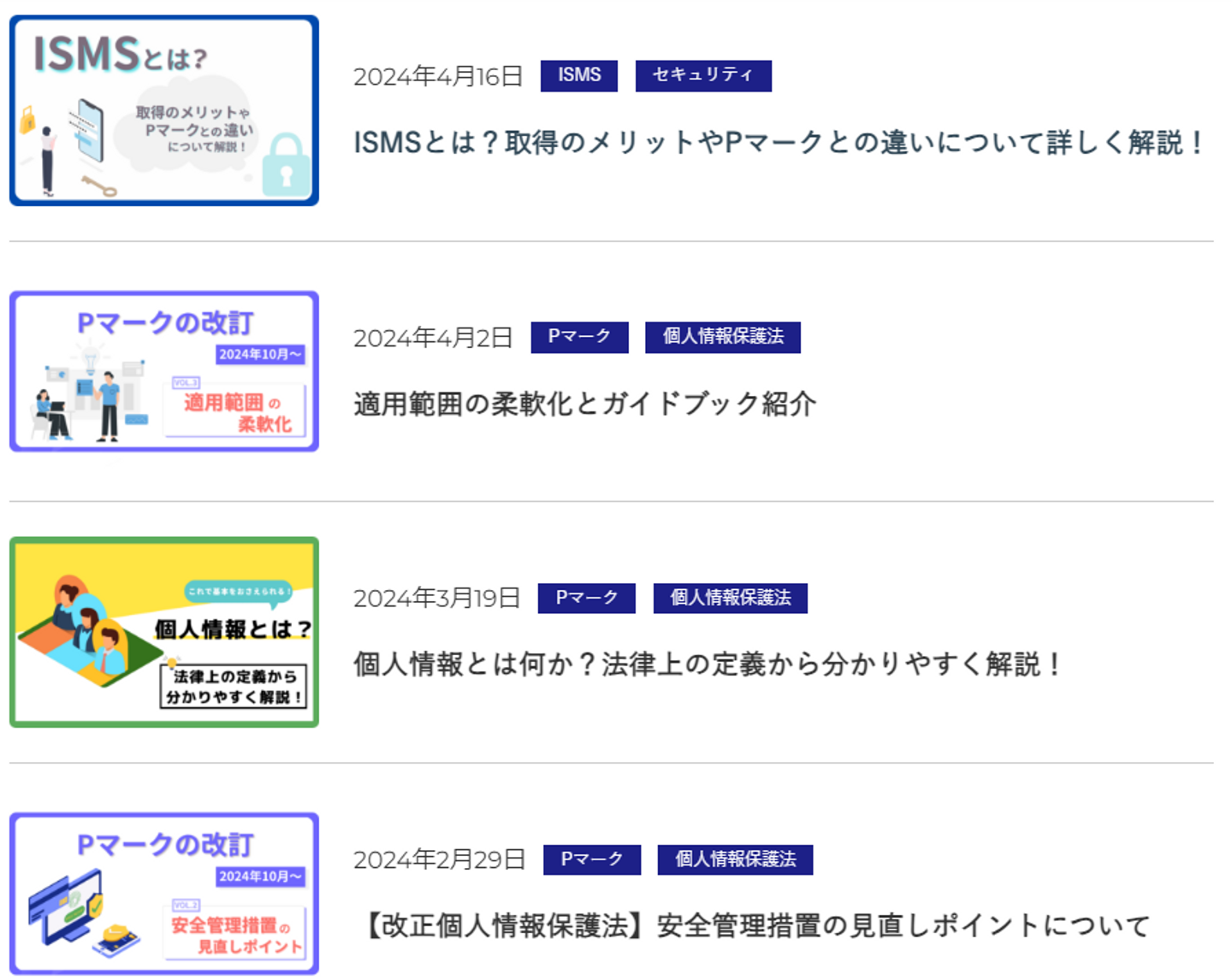The height and width of the screenshot is (980, 1232).
Task: Read 【改正個人情報保護法】安全管理措置の見直しポイント article
Action: click(756, 925)
